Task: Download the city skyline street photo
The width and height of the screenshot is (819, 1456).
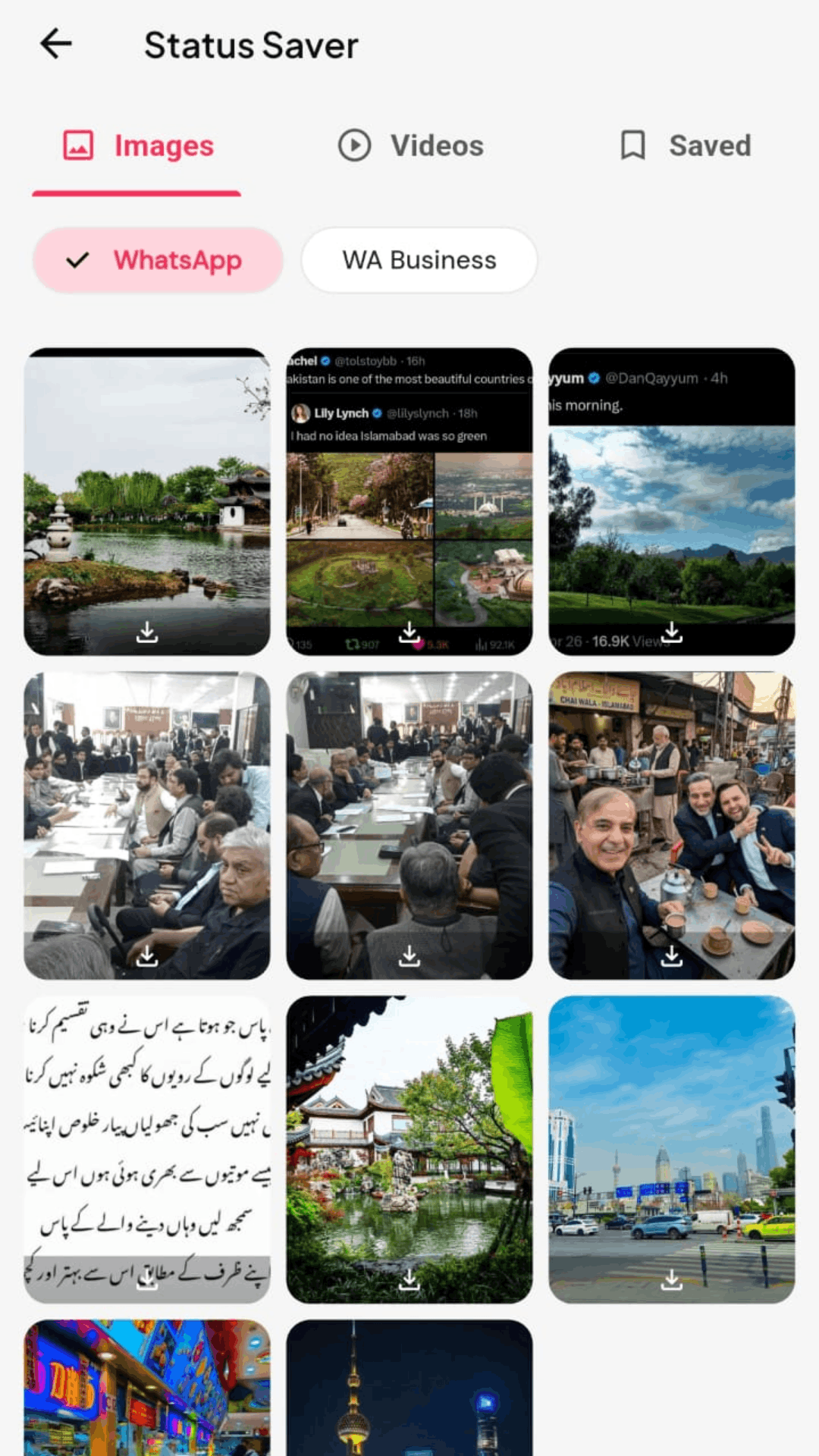Action: (x=672, y=1281)
